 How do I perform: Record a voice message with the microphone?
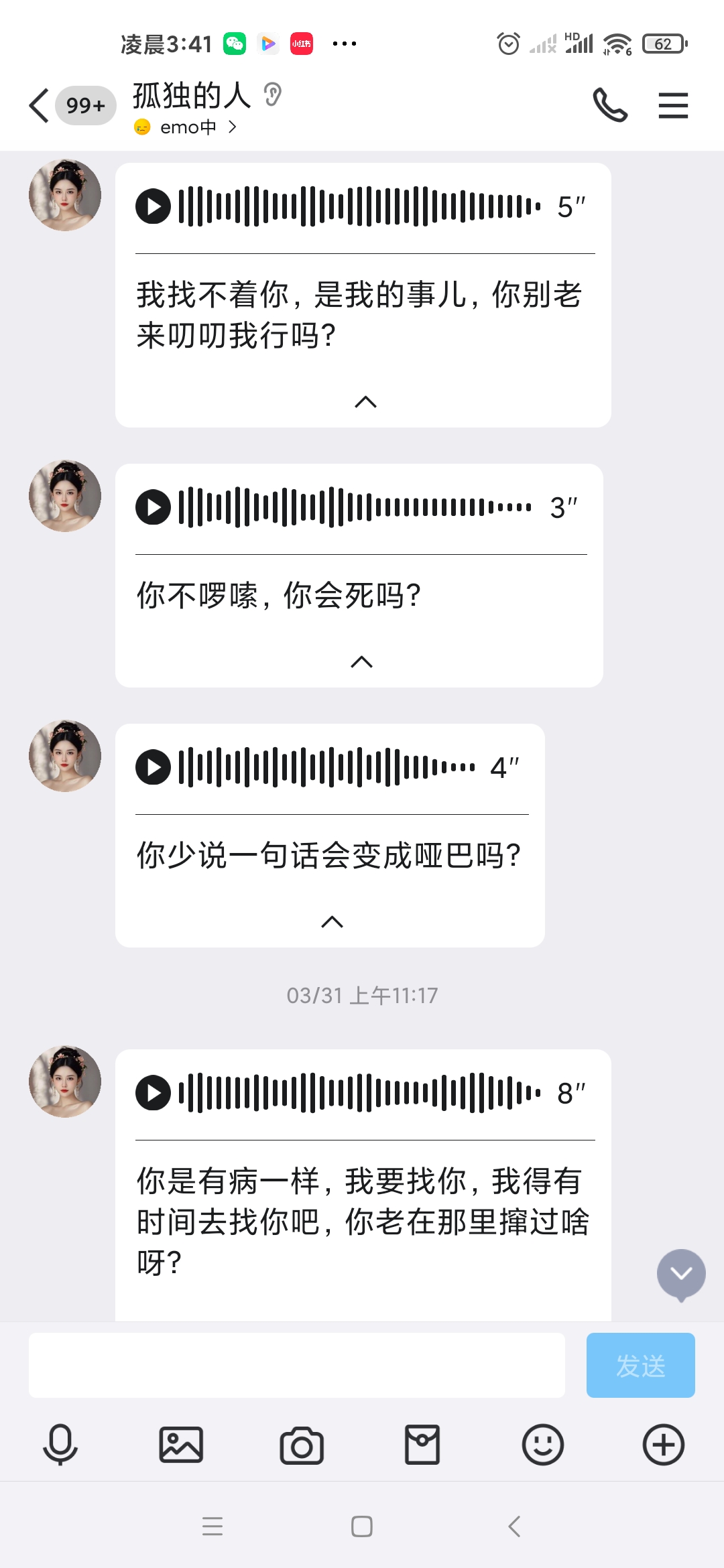tap(60, 1445)
